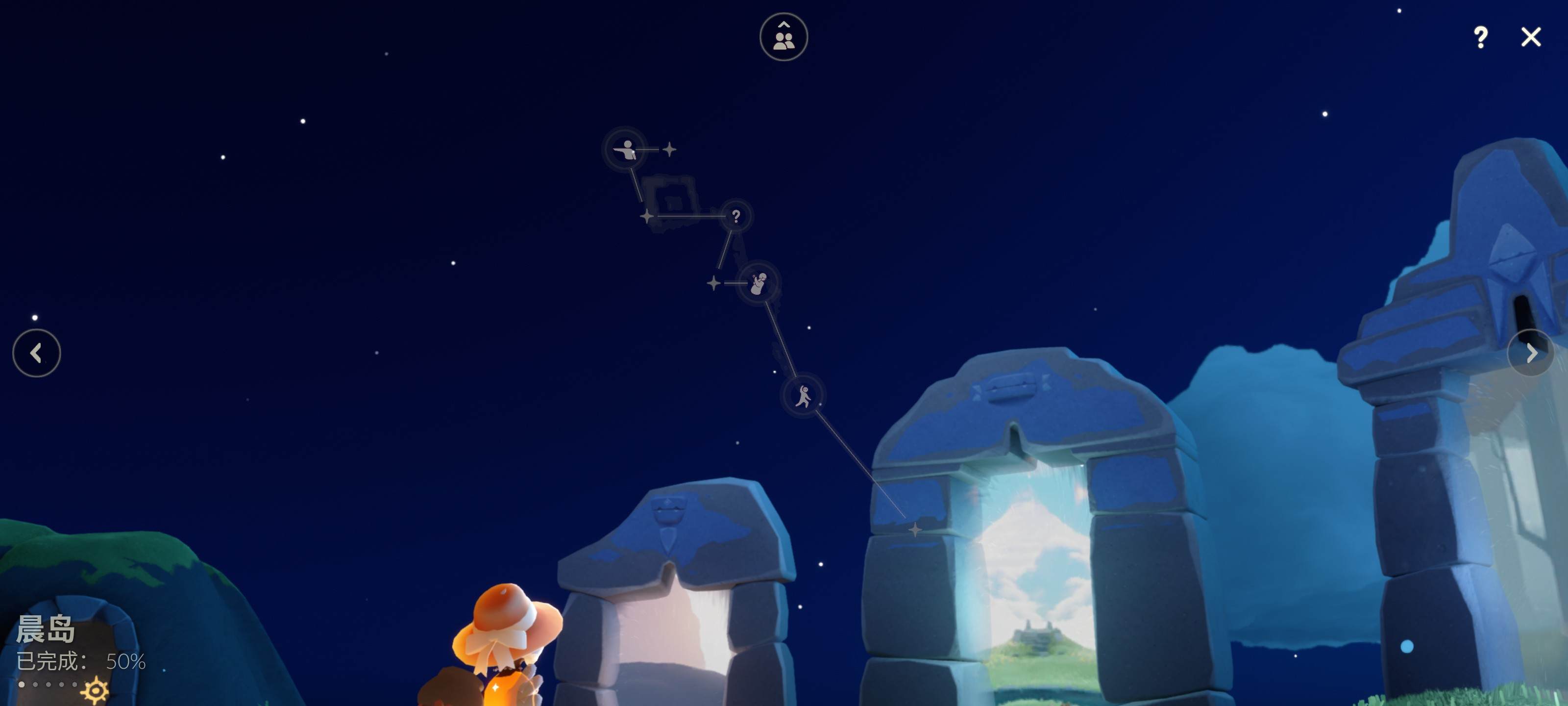Close the constellation view
The width and height of the screenshot is (1568, 706).
[1530, 37]
